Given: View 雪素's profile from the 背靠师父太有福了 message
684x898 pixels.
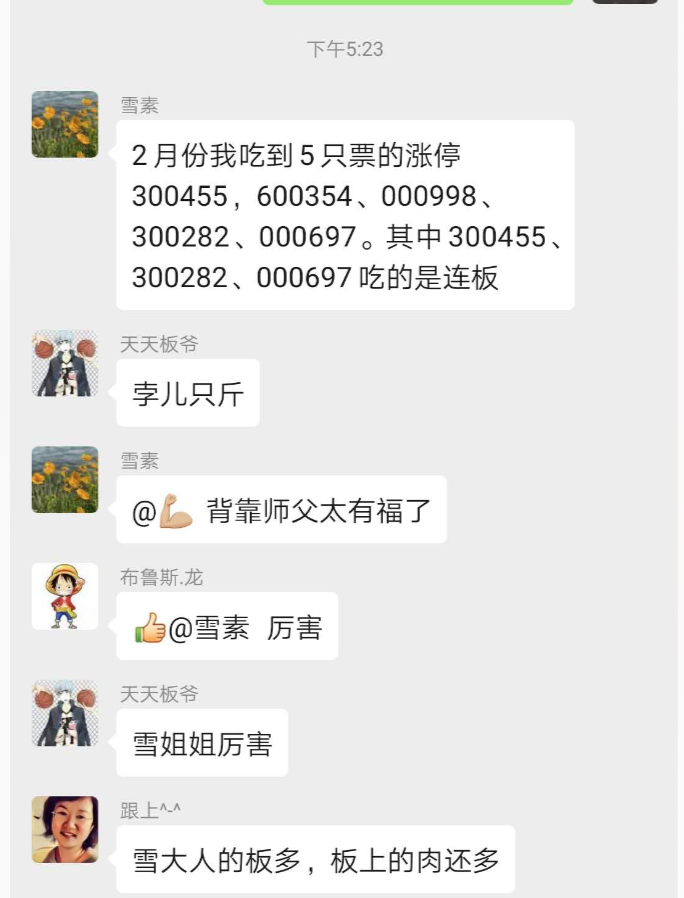Looking at the screenshot, I should click(x=65, y=480).
